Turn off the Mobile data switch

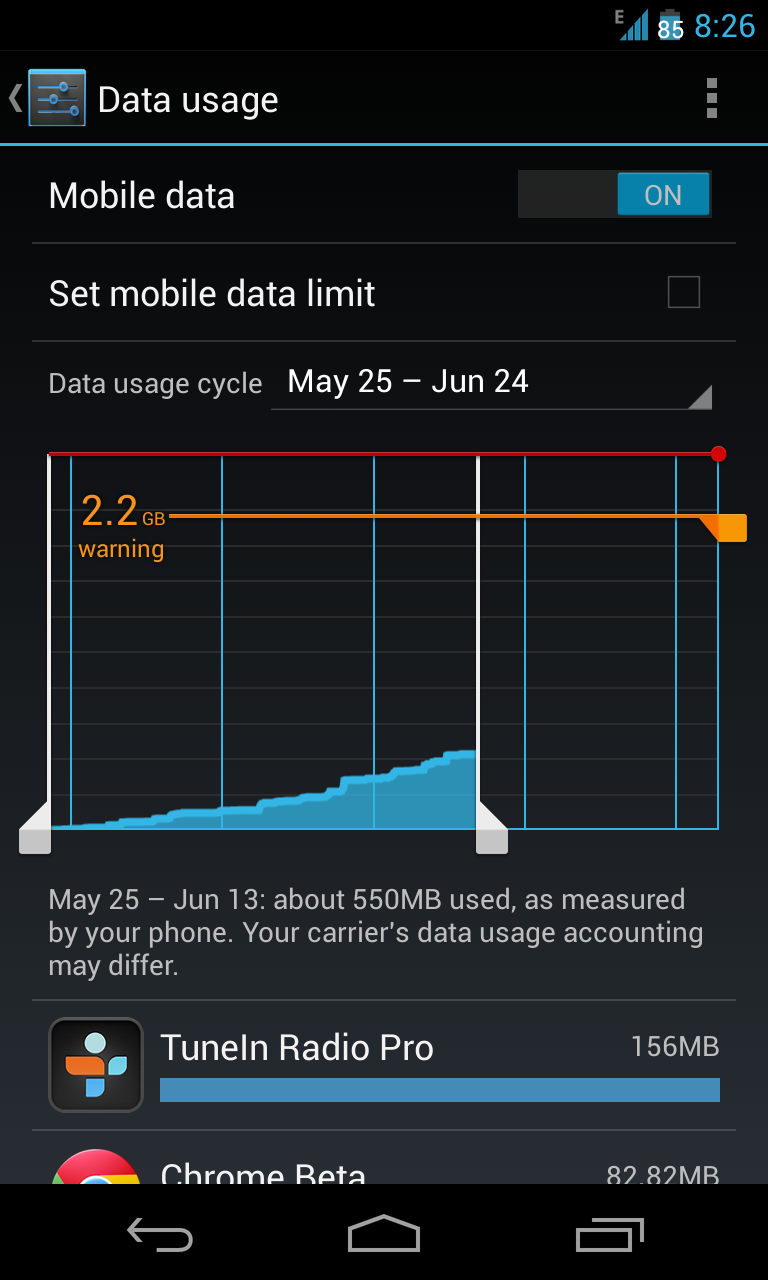coord(614,195)
